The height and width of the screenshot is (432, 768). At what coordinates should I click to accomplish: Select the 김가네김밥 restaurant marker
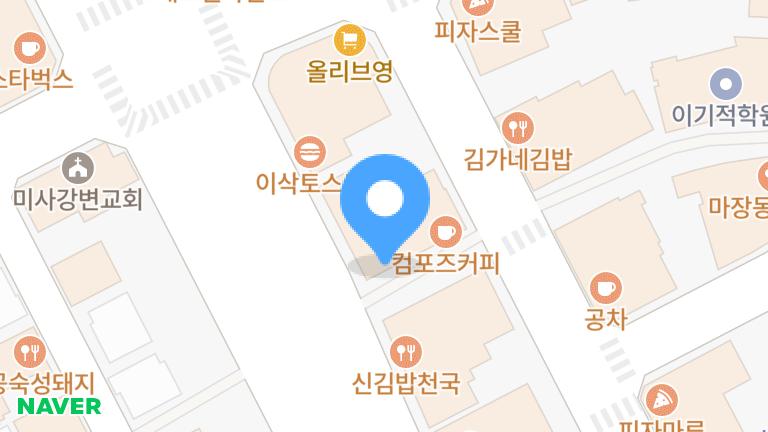517,127
